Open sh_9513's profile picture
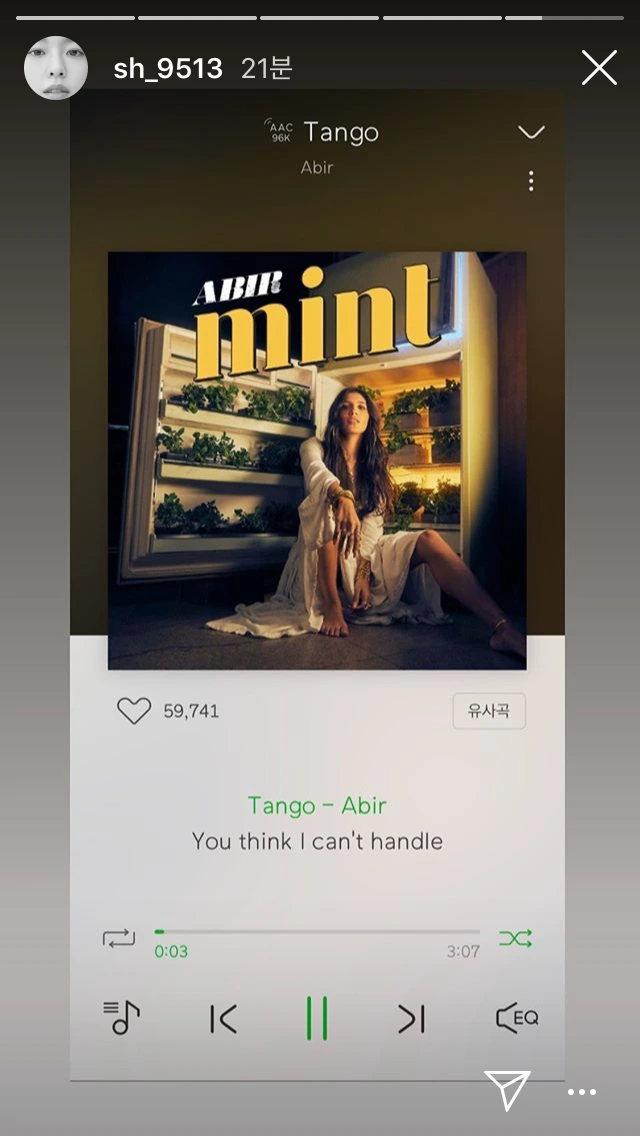This screenshot has height=1136, width=640. (56, 68)
